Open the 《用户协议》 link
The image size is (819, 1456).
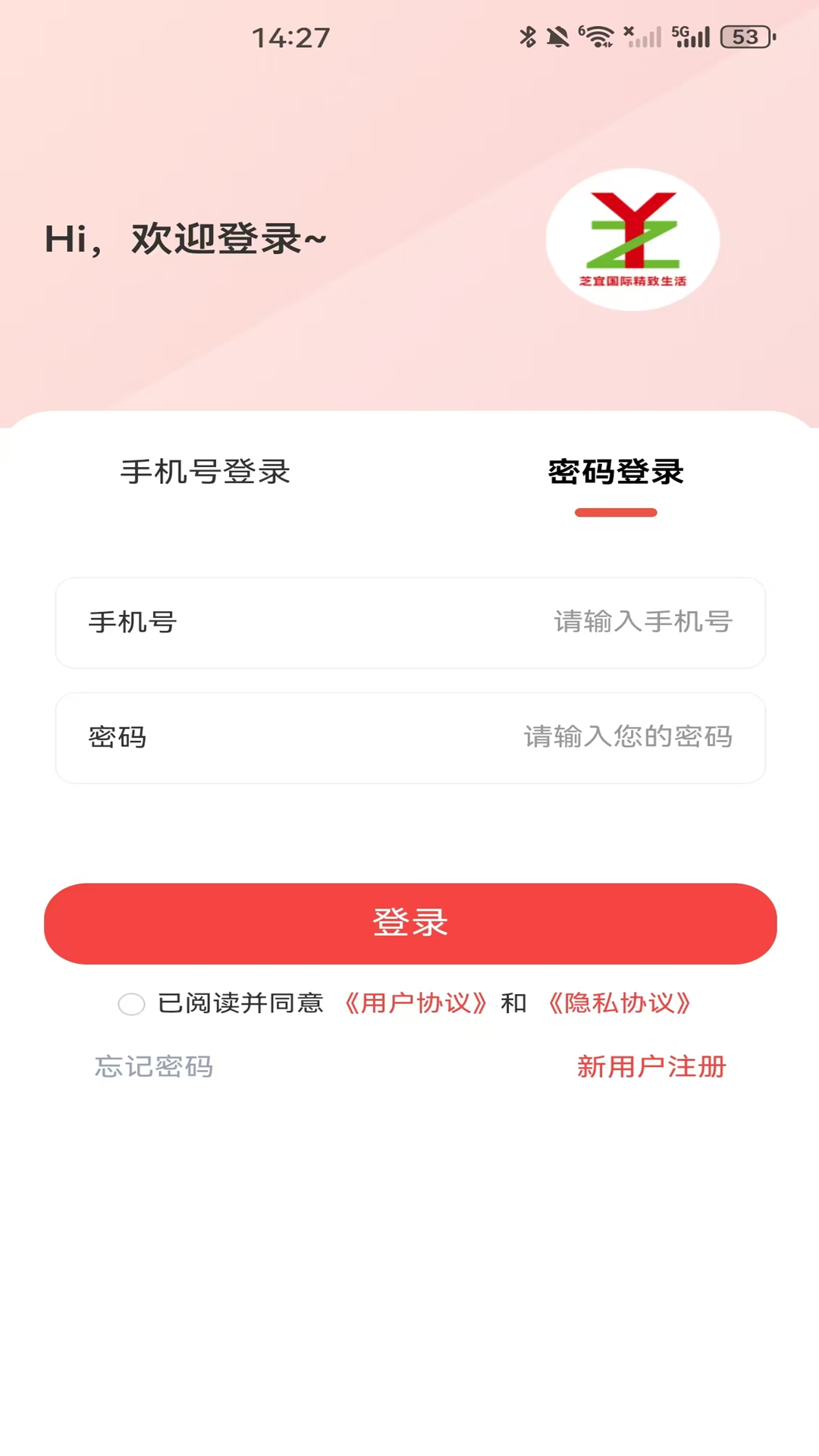click(415, 1003)
